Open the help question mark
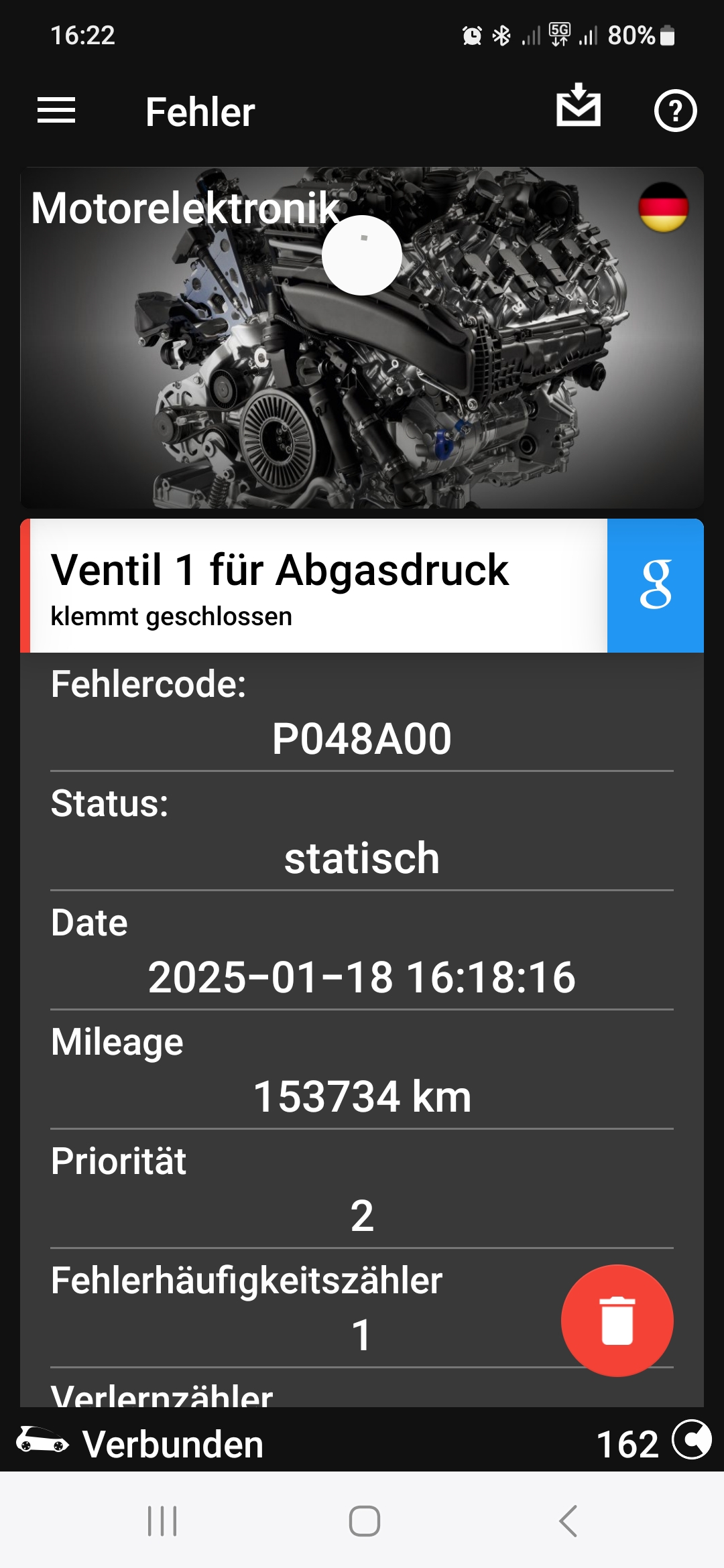724x1568 pixels. [674, 111]
